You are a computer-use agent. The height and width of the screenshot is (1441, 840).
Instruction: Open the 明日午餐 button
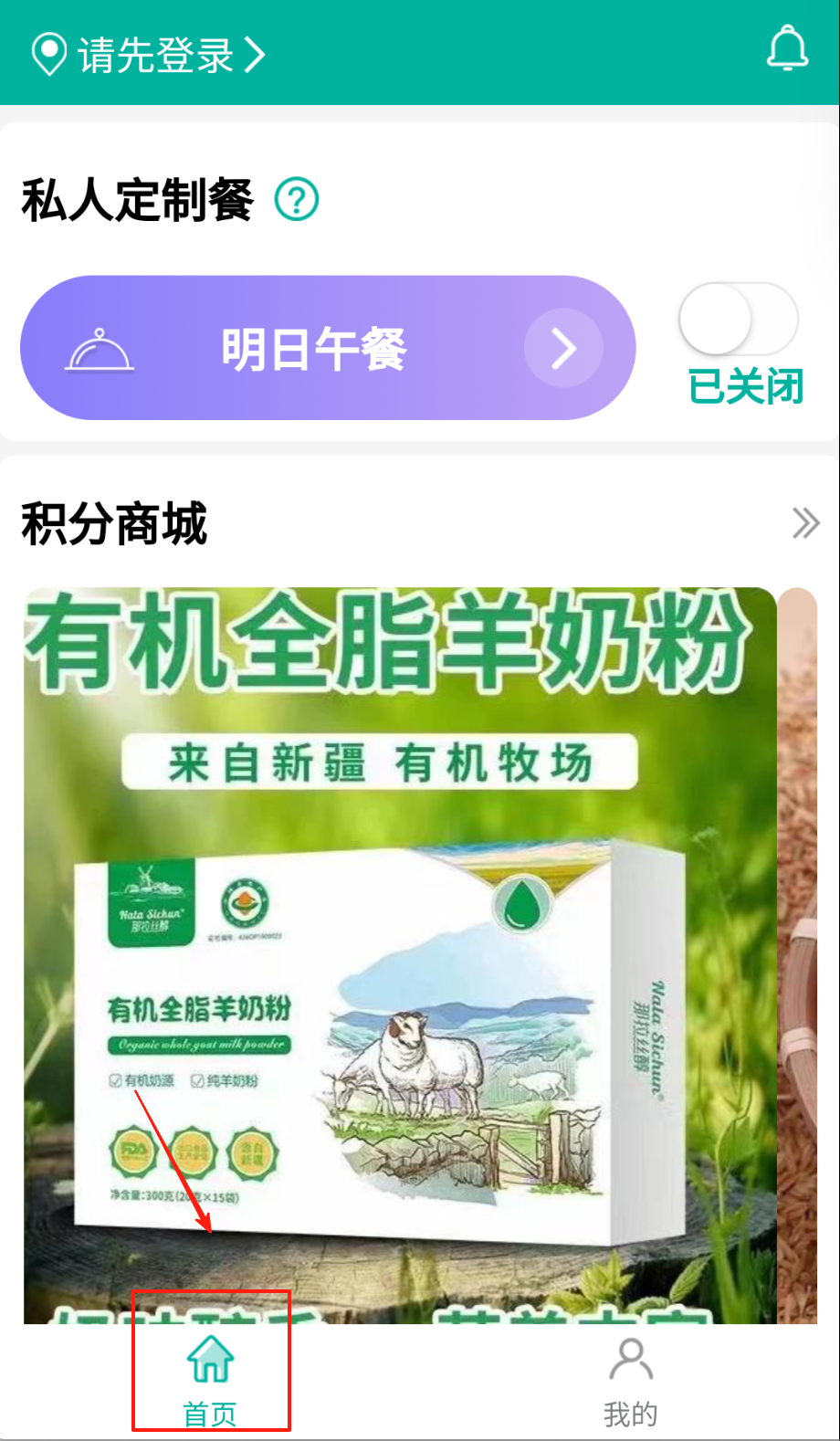327,348
